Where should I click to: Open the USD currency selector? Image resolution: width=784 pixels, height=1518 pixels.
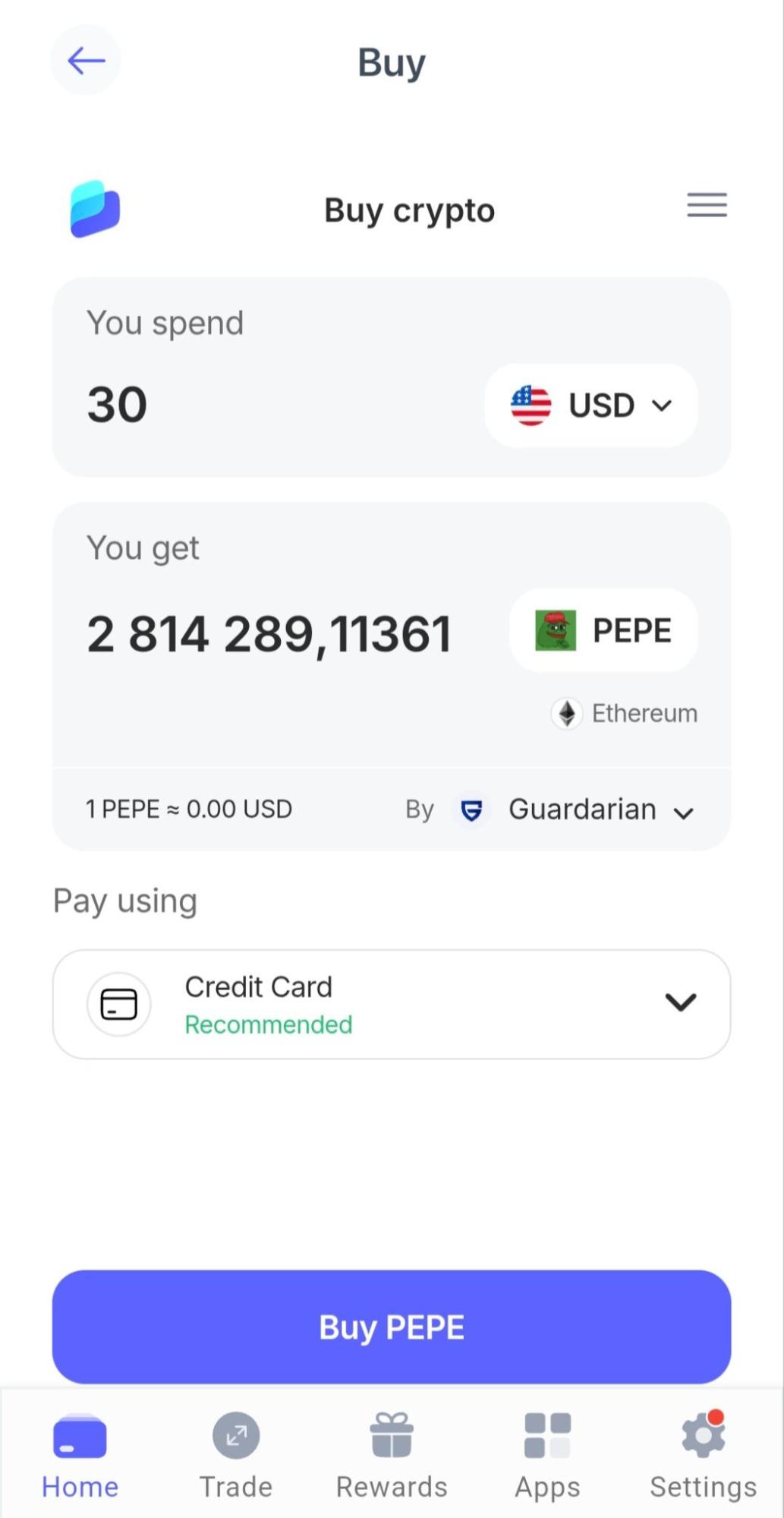coord(590,406)
